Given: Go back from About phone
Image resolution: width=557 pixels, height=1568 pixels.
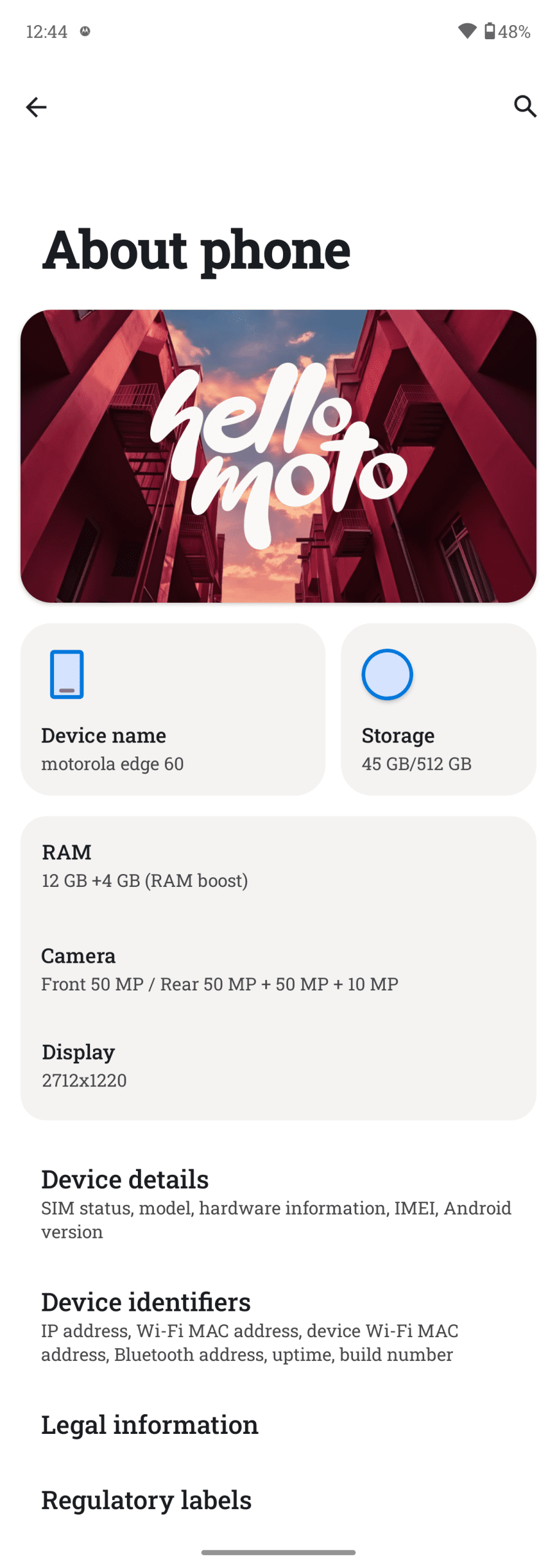Looking at the screenshot, I should coord(36,107).
